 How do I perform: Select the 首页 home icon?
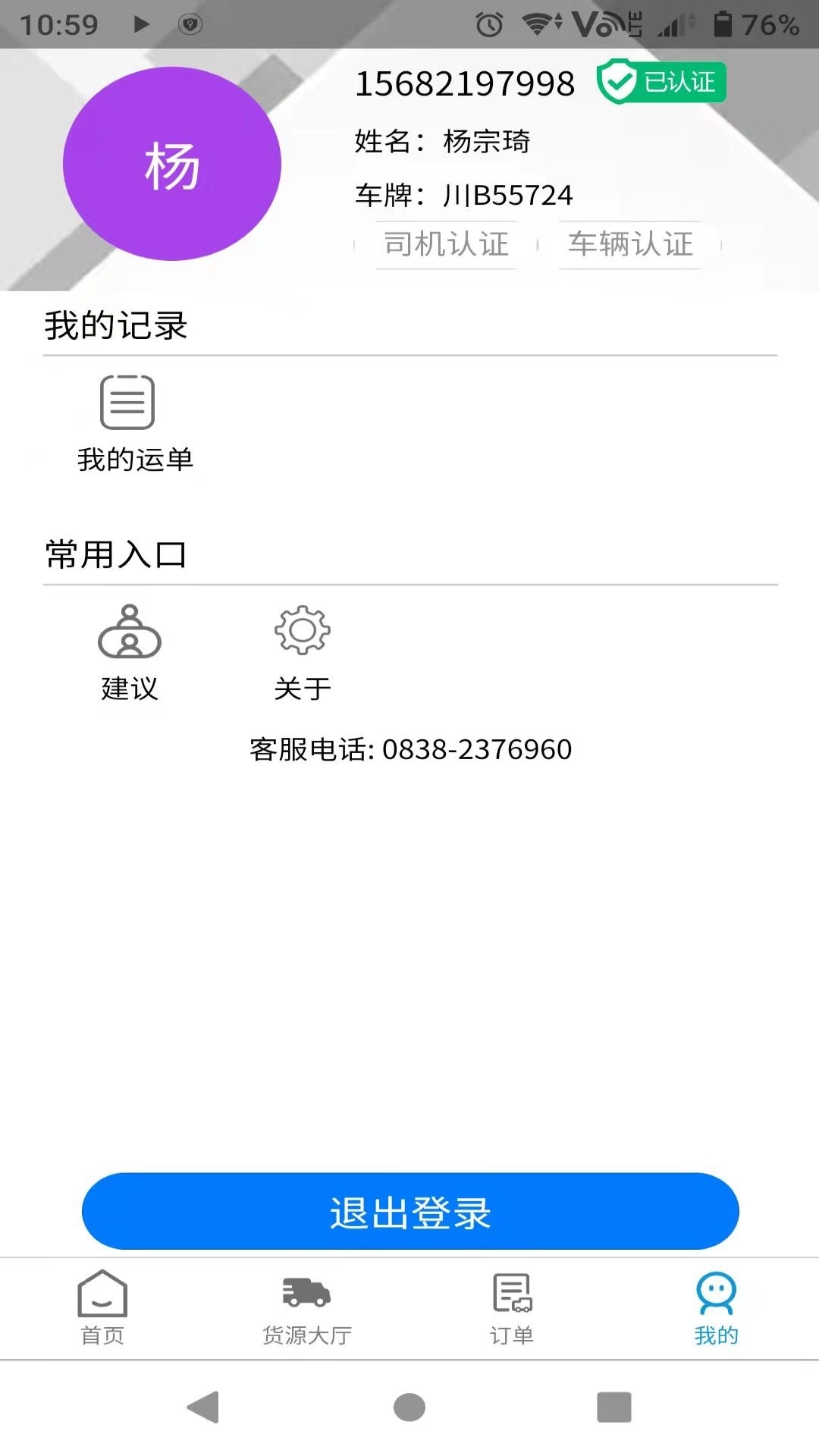point(102,1306)
